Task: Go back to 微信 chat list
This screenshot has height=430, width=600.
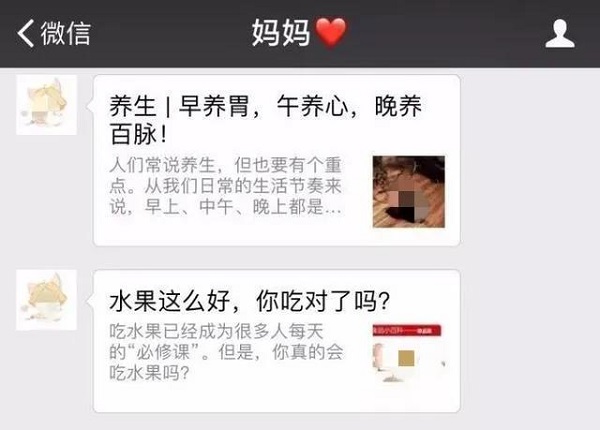Action: (54, 33)
